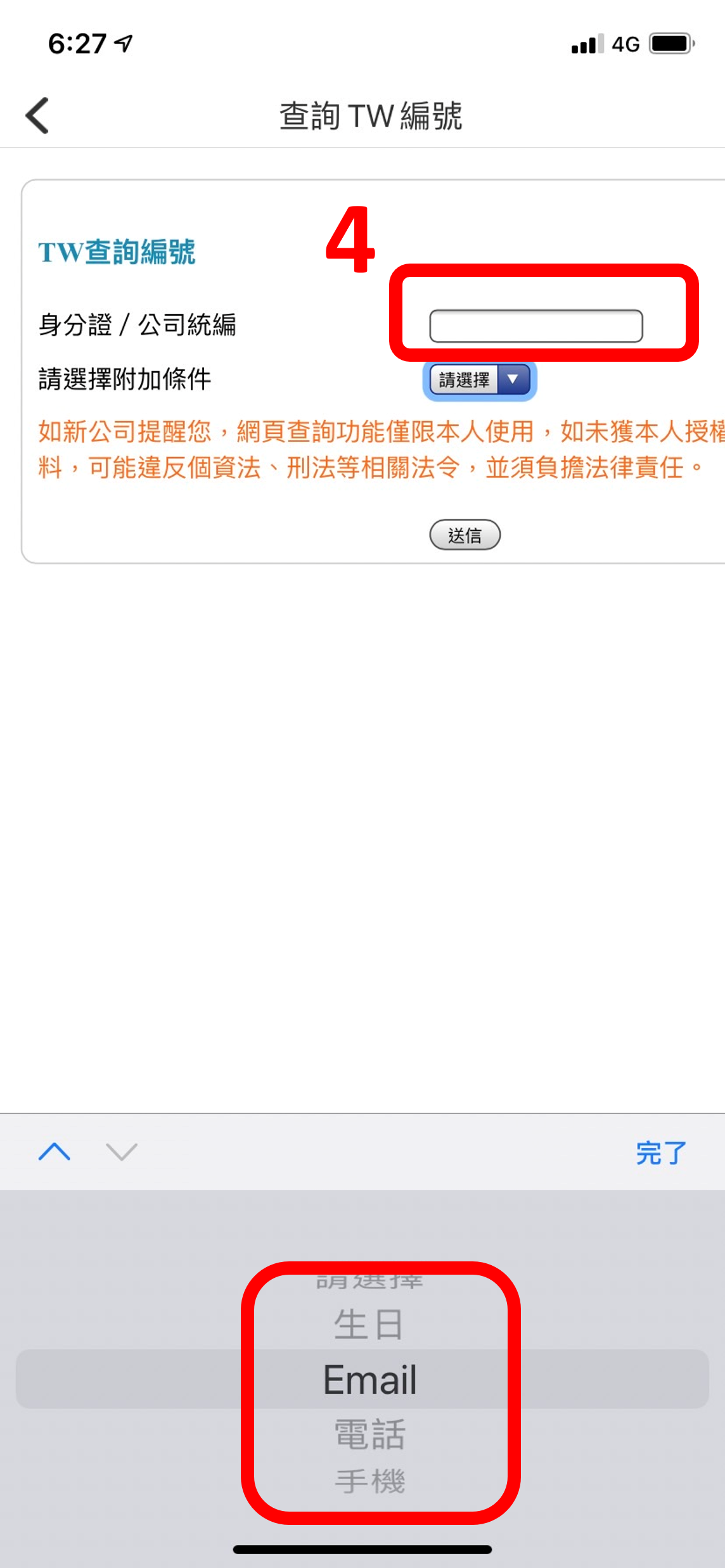Select 電話 in the picker
725x1568 pixels.
click(x=369, y=1434)
